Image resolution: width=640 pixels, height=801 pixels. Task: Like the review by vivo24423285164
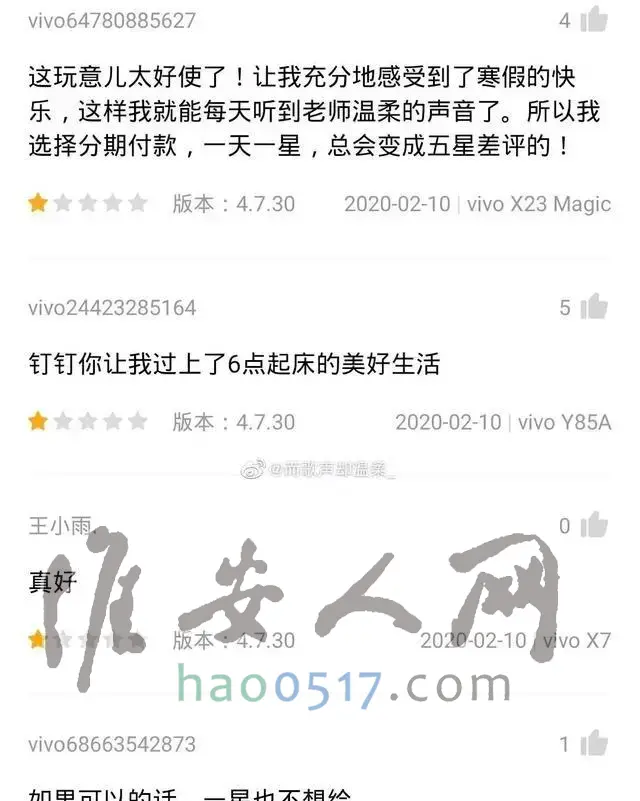click(x=593, y=306)
